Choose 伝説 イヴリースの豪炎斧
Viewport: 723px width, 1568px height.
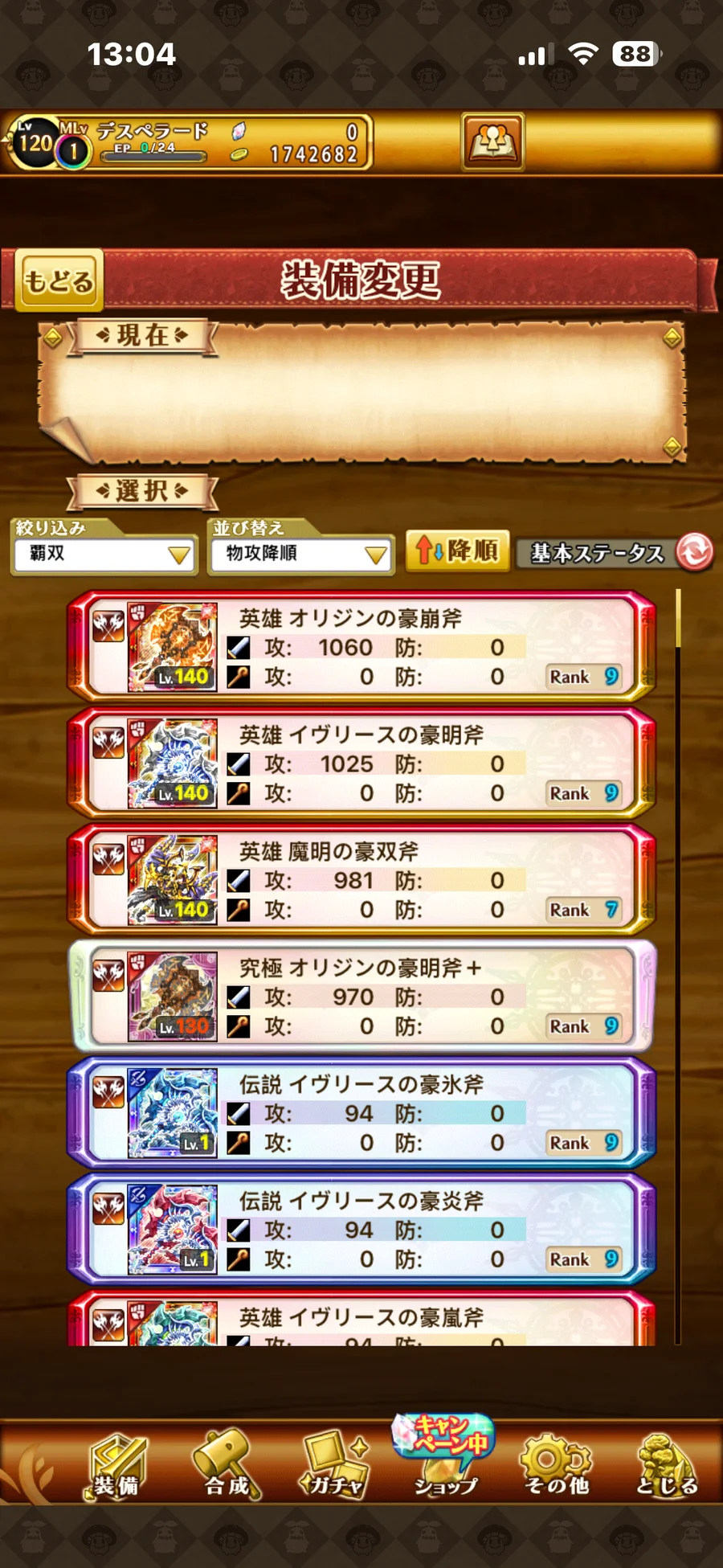361,1230
